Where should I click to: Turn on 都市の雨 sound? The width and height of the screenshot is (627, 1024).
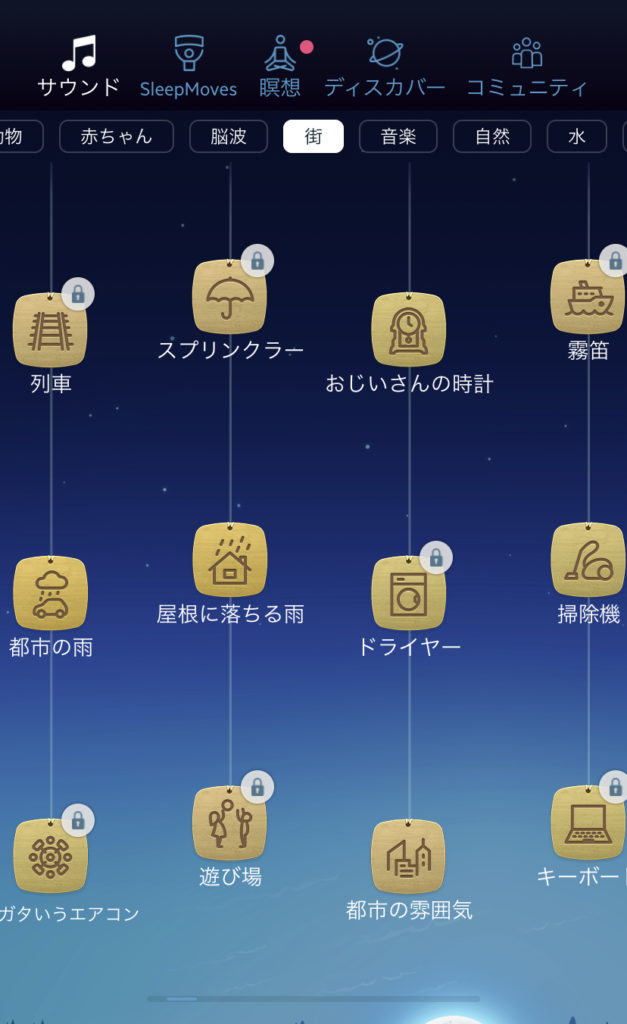(x=50, y=593)
